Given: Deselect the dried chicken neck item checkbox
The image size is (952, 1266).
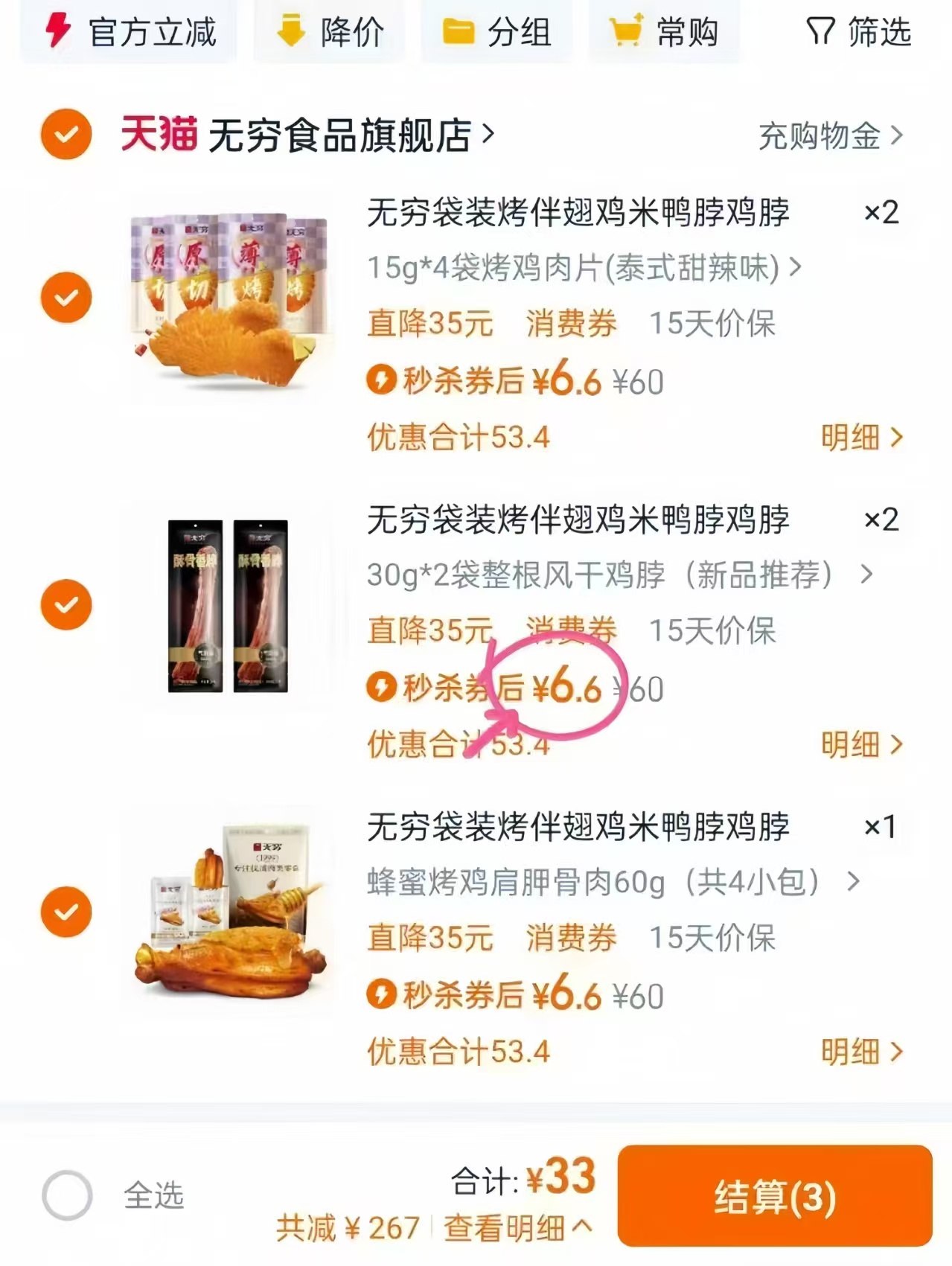Looking at the screenshot, I should [66, 604].
